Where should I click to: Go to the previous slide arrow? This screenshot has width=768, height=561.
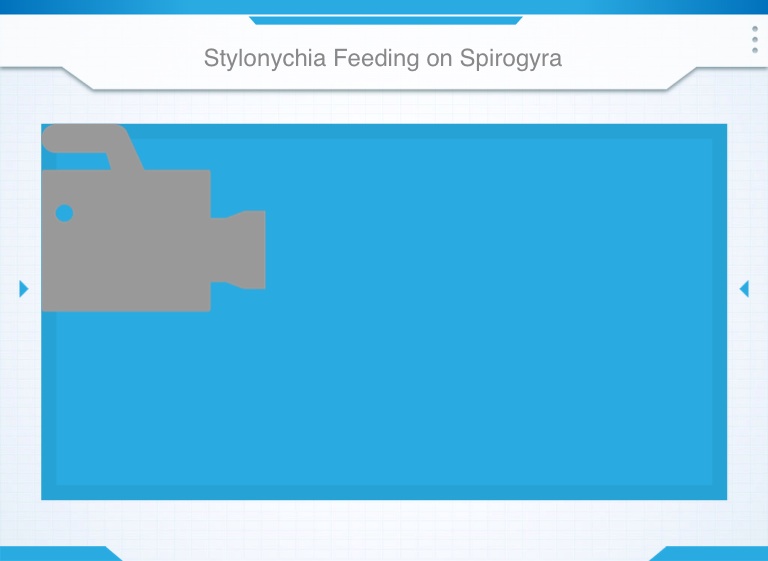click(24, 289)
